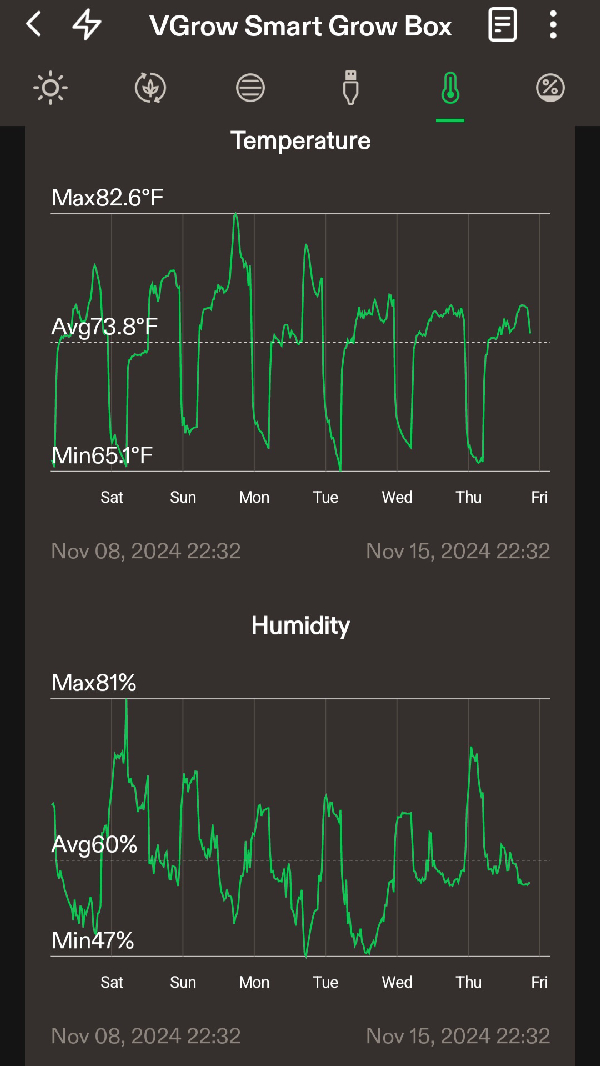Switch to the percent tab
600x1066 pixels.
[x=549, y=88]
